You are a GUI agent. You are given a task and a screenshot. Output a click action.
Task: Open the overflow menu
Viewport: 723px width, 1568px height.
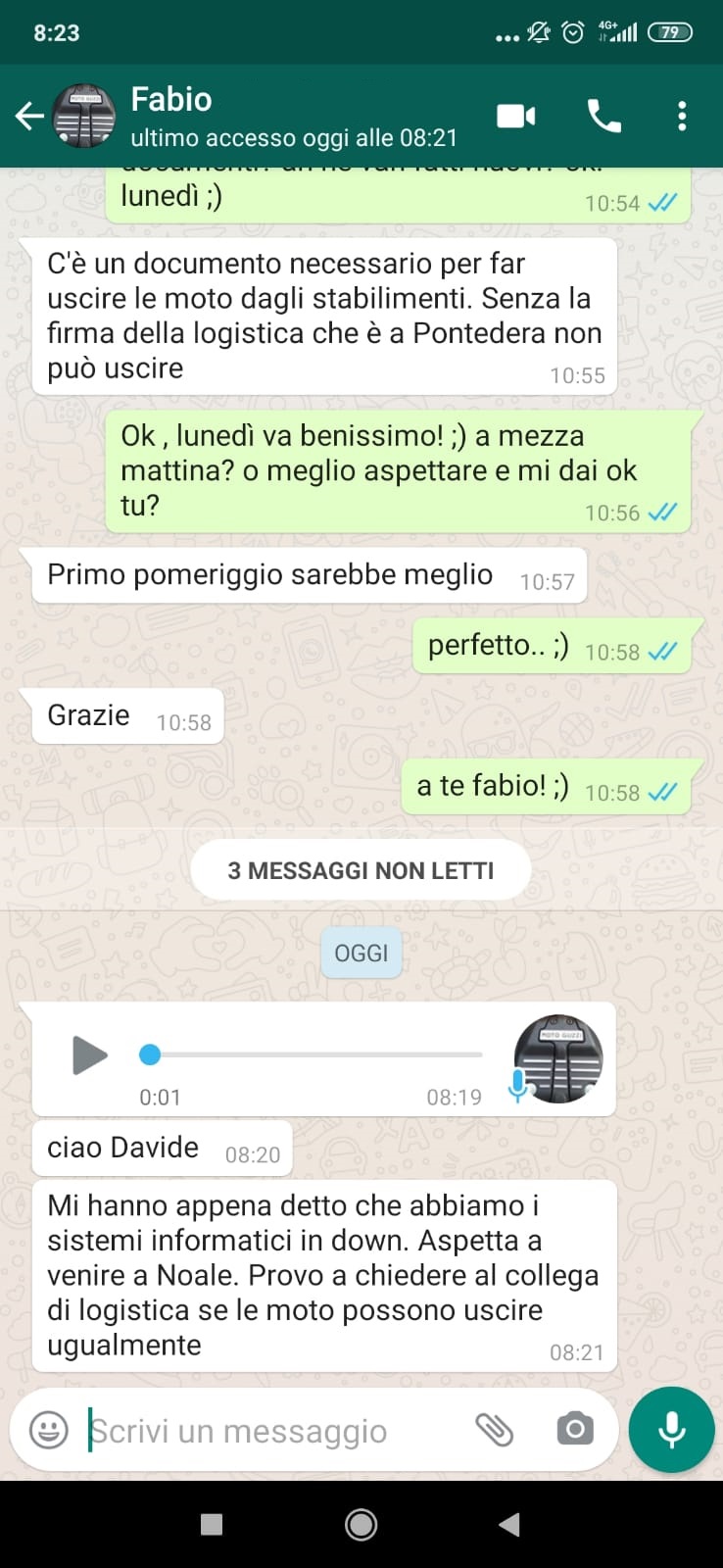pos(682,117)
